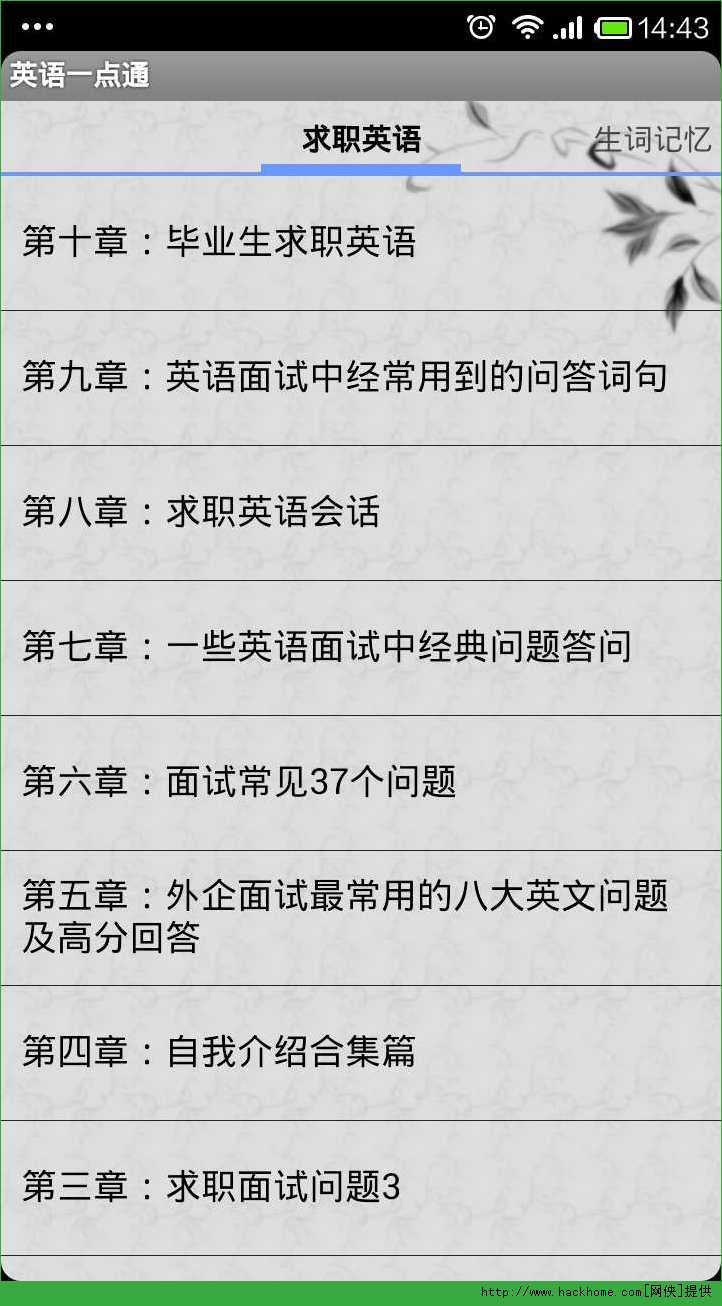Switch to the 生词记忆 tab
Image resolution: width=722 pixels, height=1306 pixels.
pyautogui.click(x=652, y=139)
